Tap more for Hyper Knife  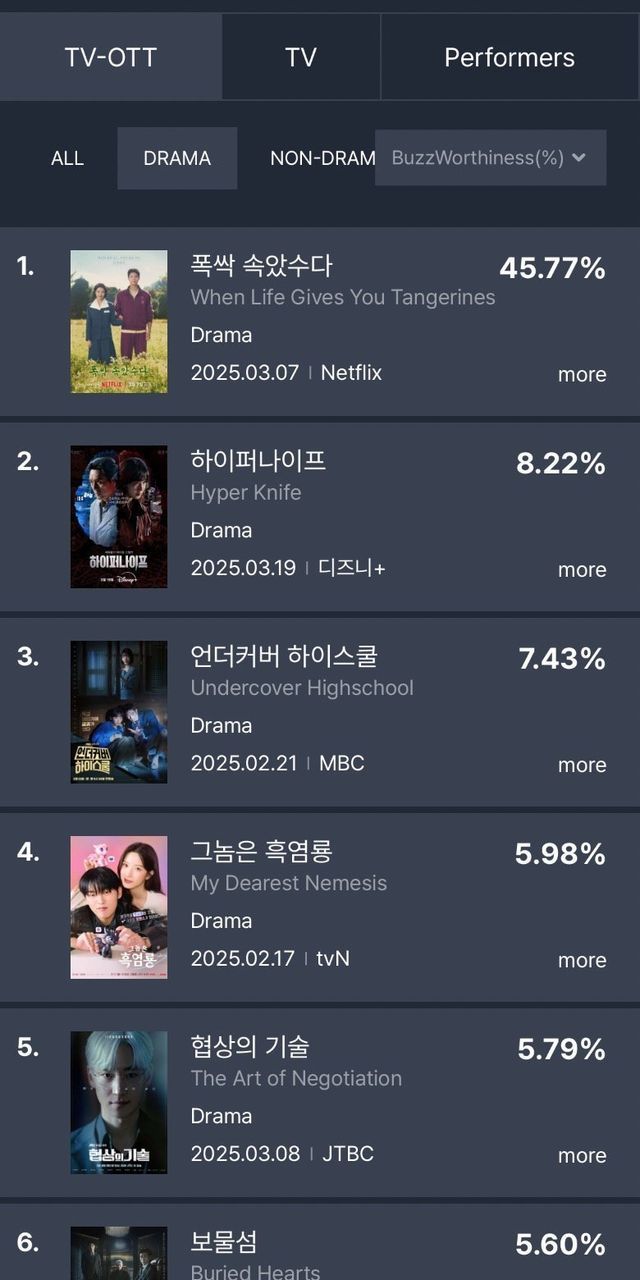pyautogui.click(x=582, y=569)
